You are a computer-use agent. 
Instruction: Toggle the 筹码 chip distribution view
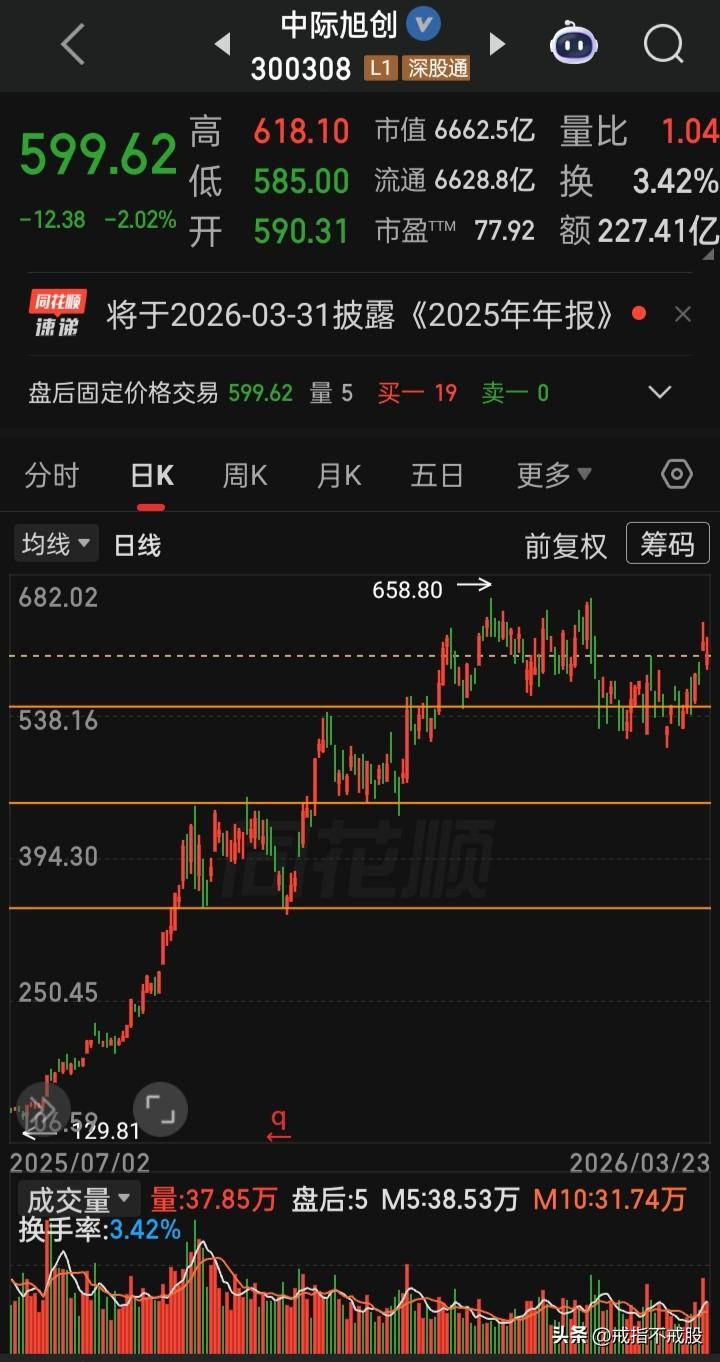click(x=667, y=544)
